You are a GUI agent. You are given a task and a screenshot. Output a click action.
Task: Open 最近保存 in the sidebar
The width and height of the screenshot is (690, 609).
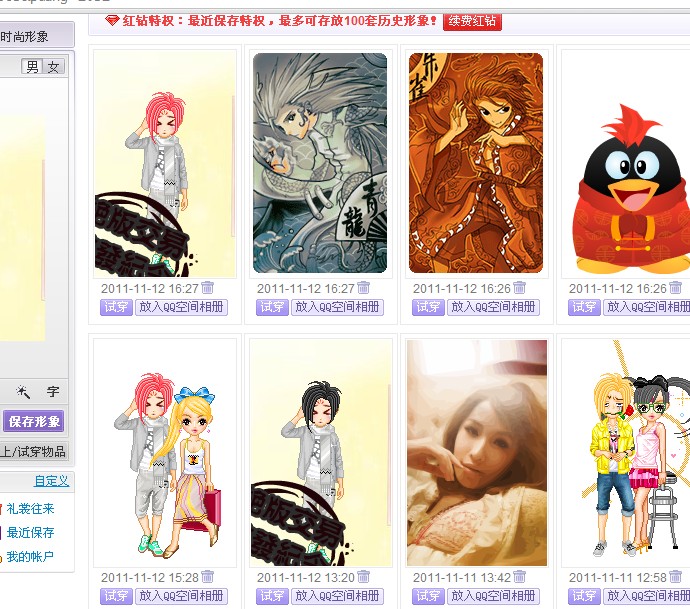coord(30,532)
